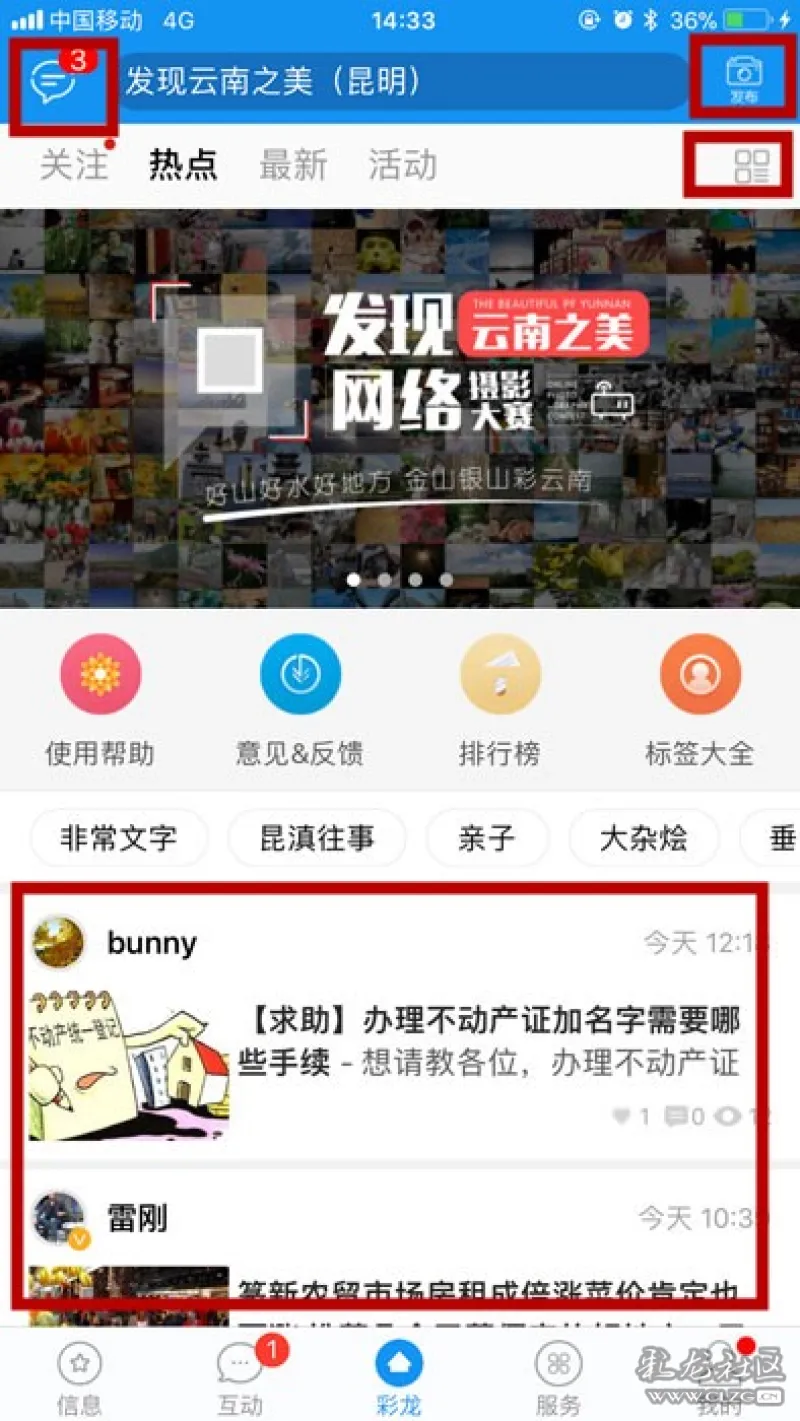Switch to the 最新 tab

point(293,165)
